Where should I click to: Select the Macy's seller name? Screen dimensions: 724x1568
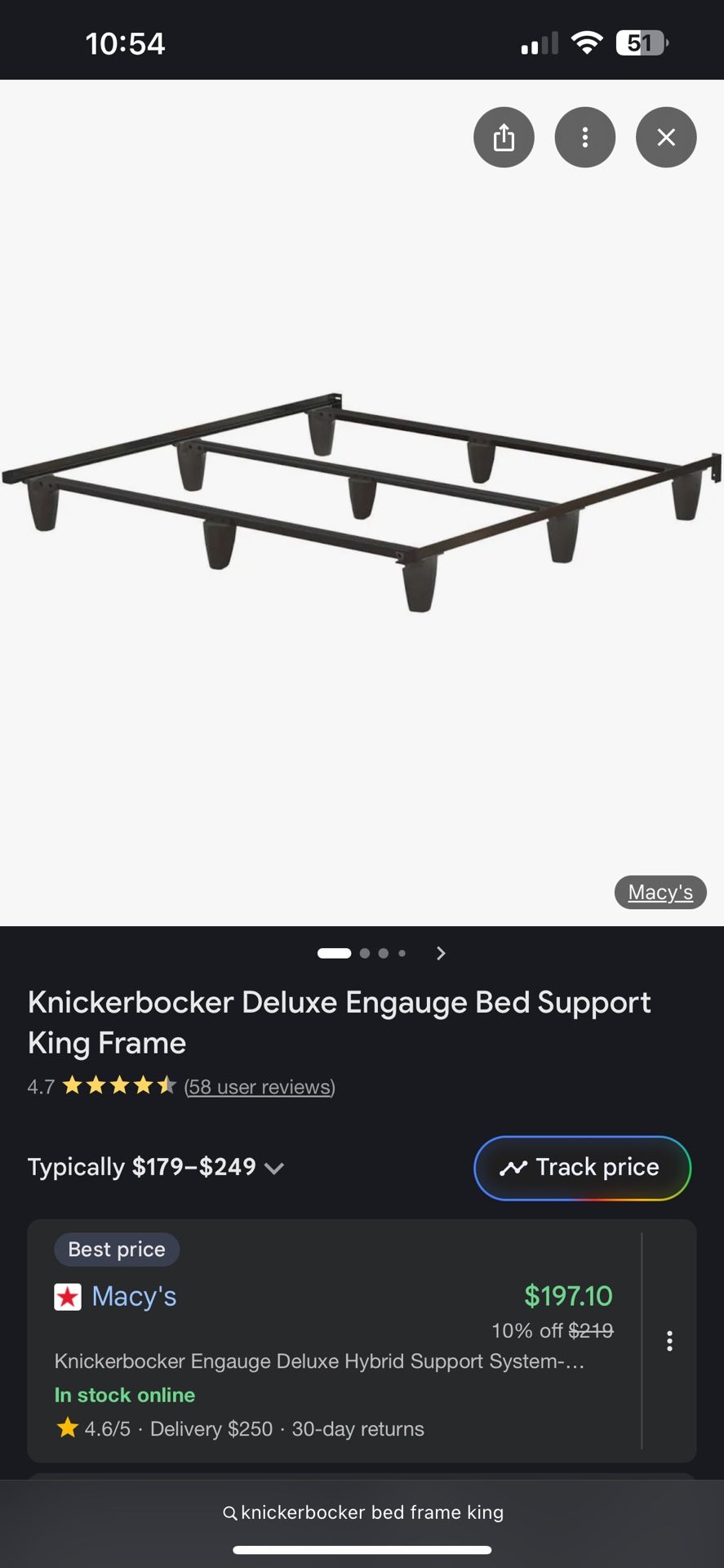point(134,1297)
